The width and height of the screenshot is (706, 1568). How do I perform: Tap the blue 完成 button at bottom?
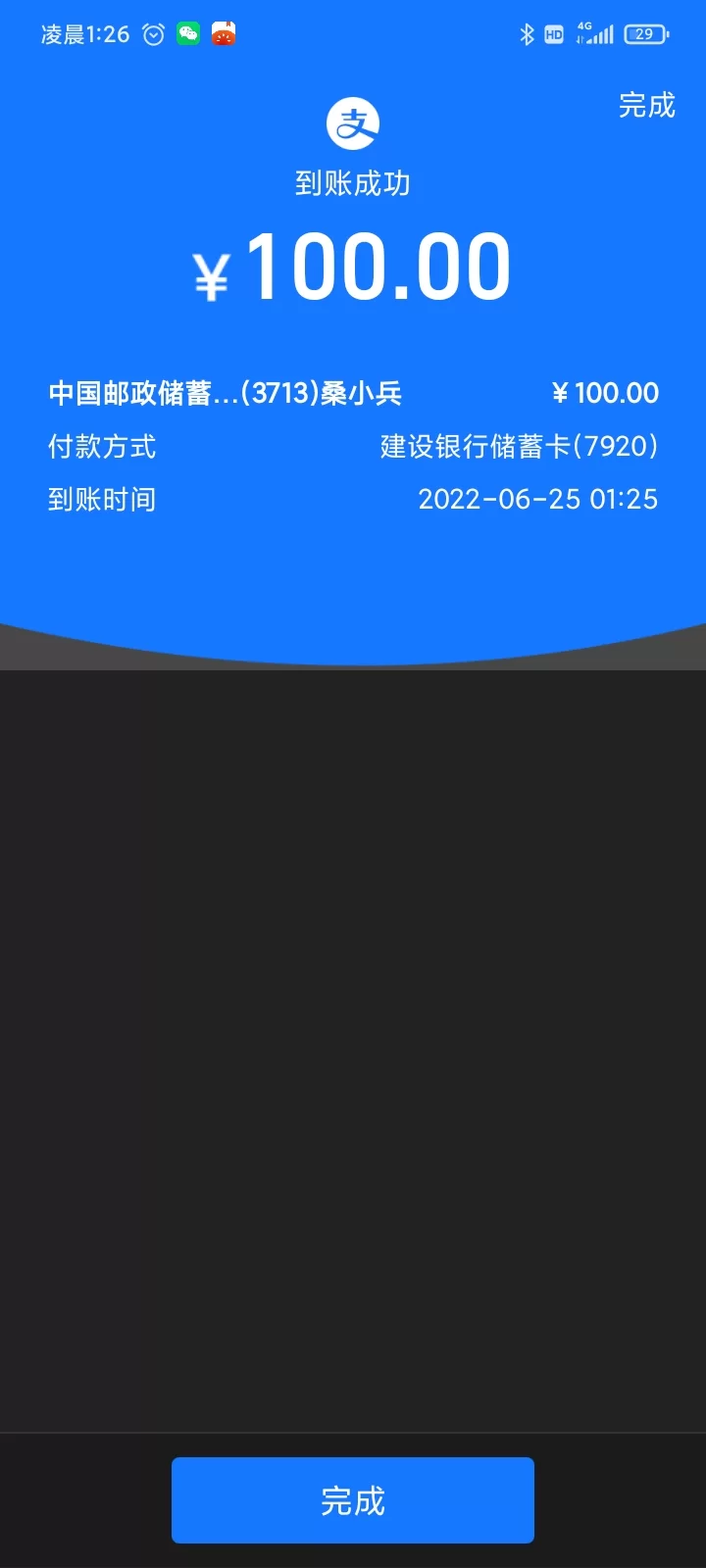(353, 1500)
